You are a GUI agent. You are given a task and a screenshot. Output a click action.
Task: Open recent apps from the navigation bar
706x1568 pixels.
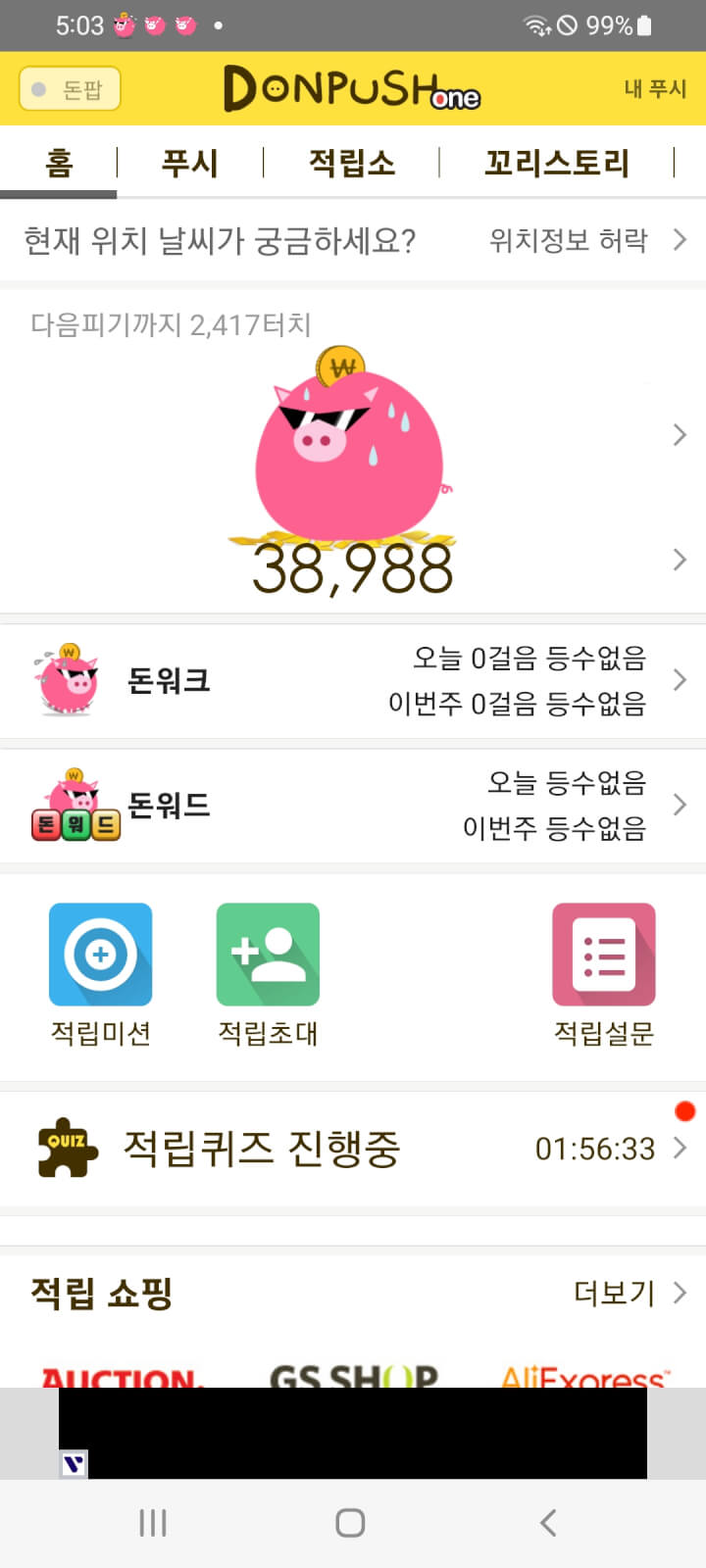pos(153,1522)
